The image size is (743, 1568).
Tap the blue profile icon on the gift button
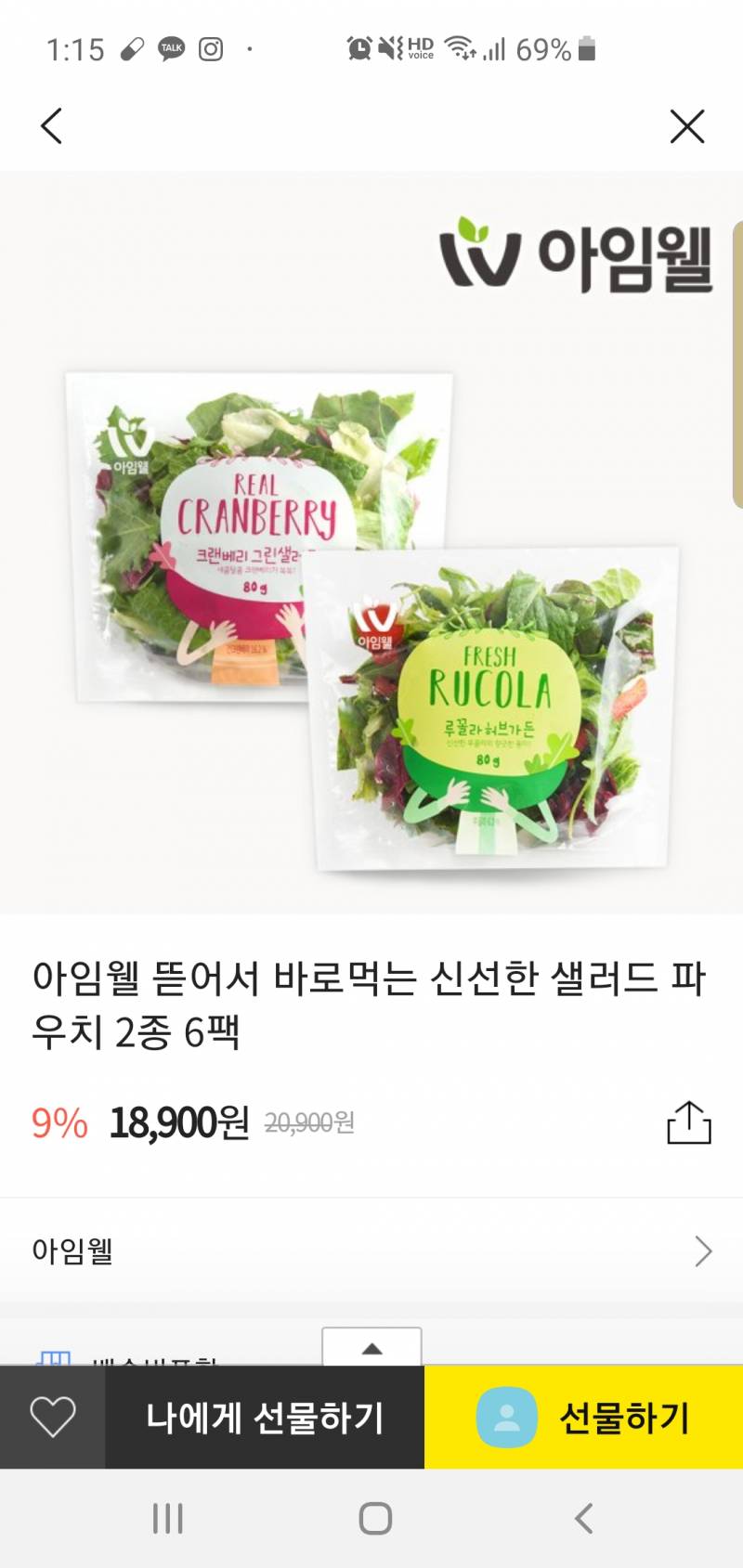(x=505, y=1418)
